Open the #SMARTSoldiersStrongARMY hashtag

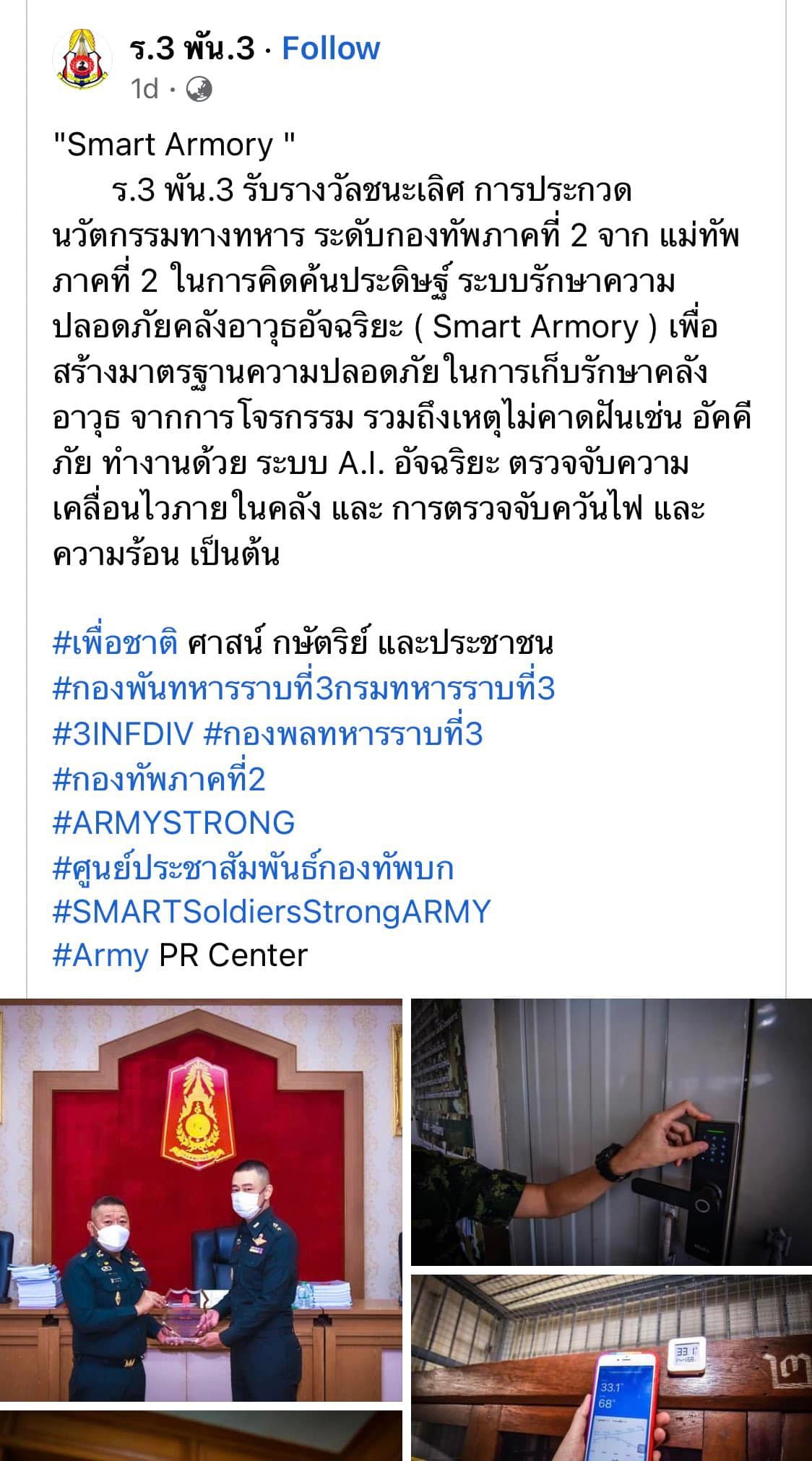pos(272,912)
